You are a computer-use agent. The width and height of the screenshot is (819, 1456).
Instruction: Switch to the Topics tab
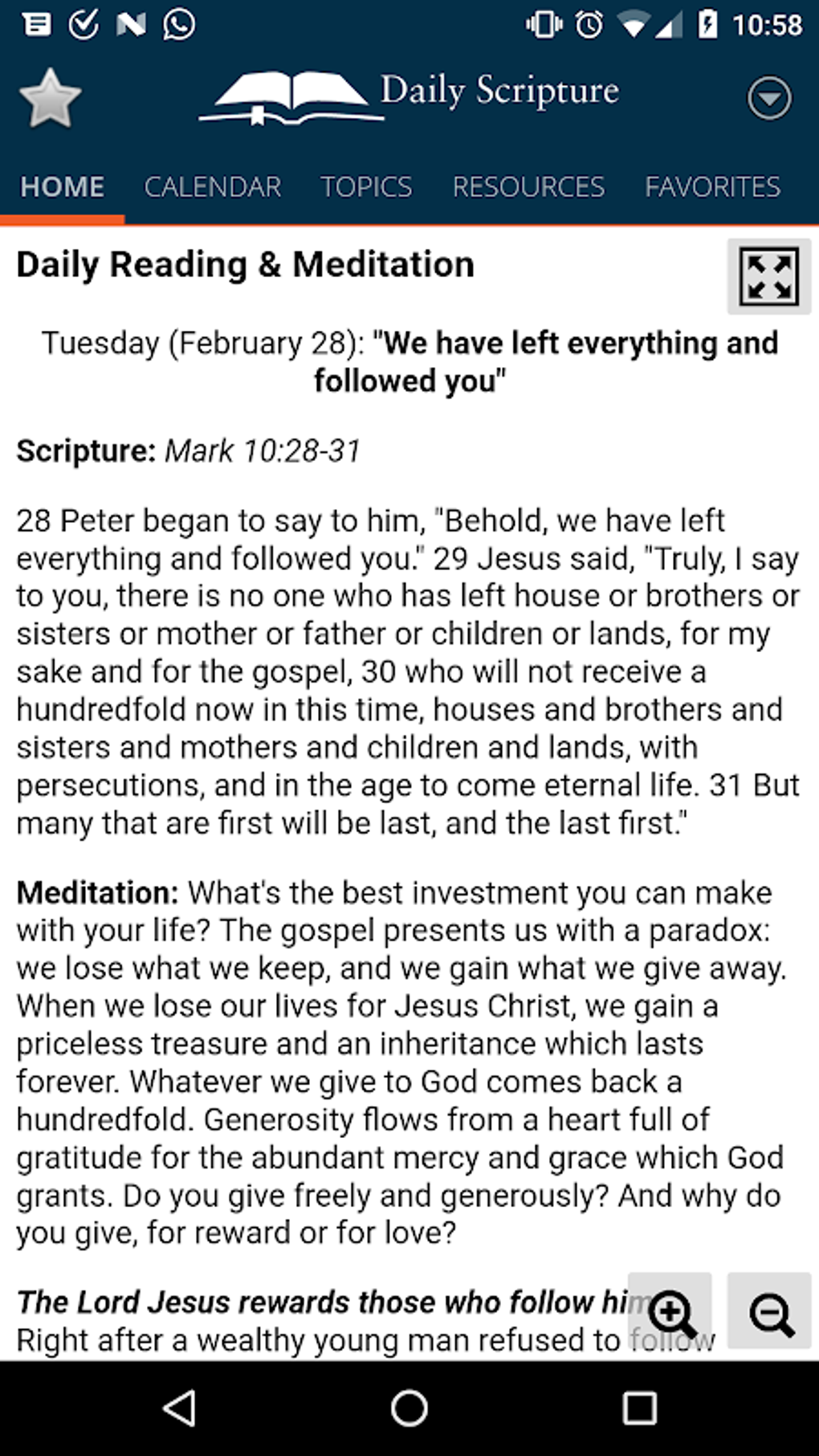click(366, 186)
